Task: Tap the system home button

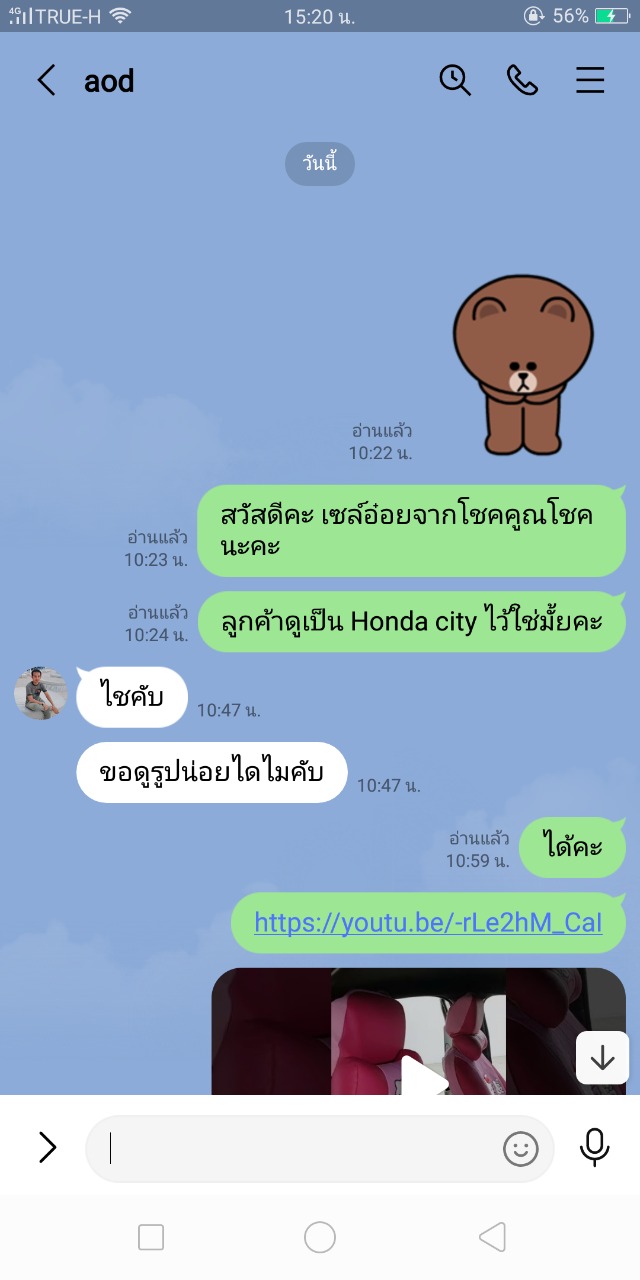Action: [320, 1238]
